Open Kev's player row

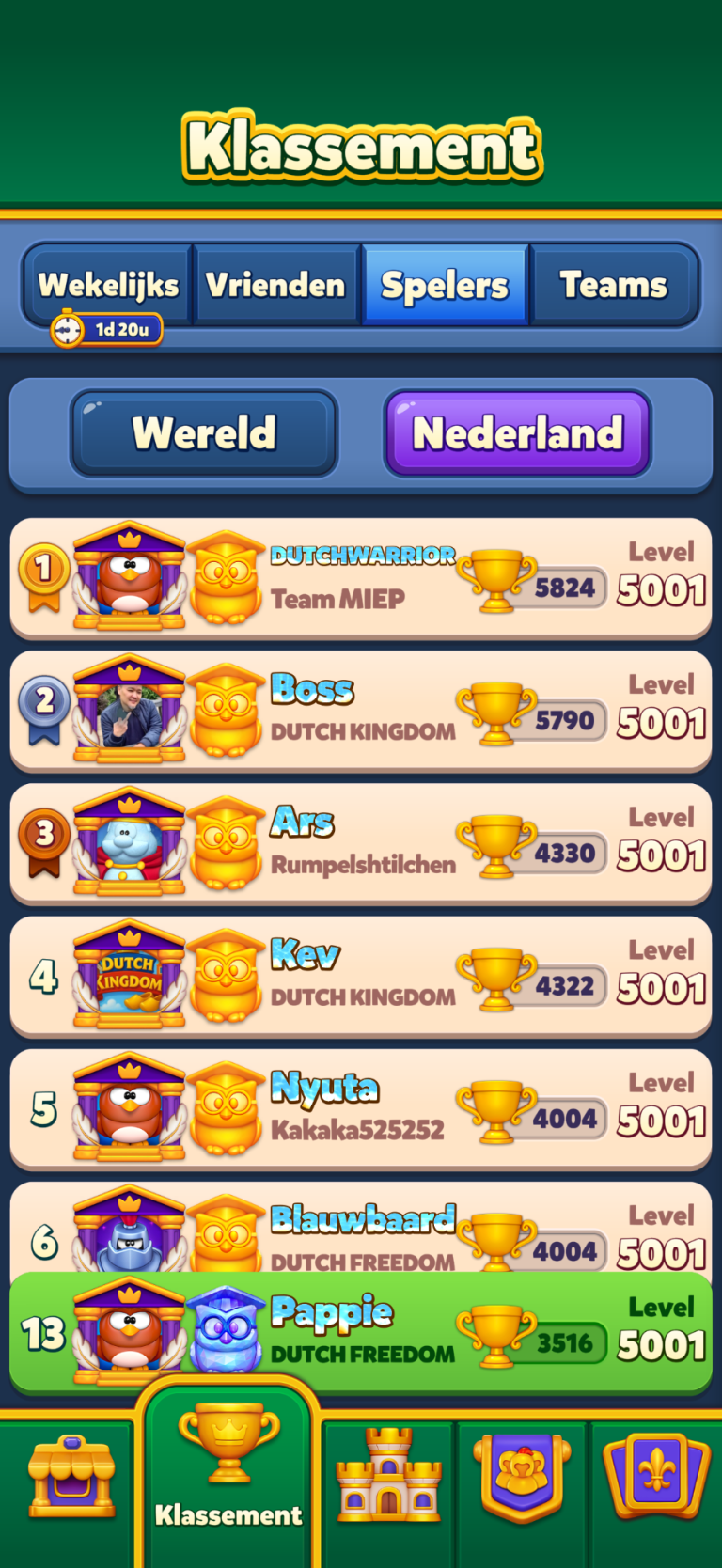point(361,976)
